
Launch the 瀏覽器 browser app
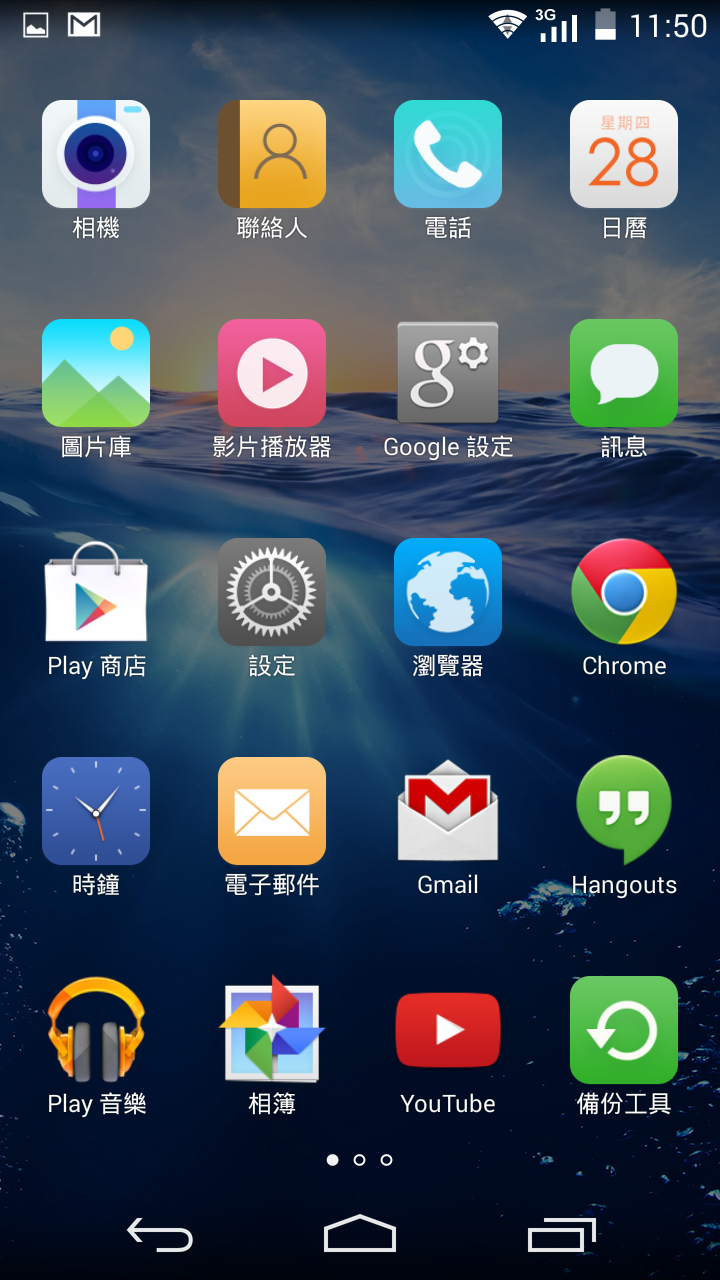click(x=448, y=592)
